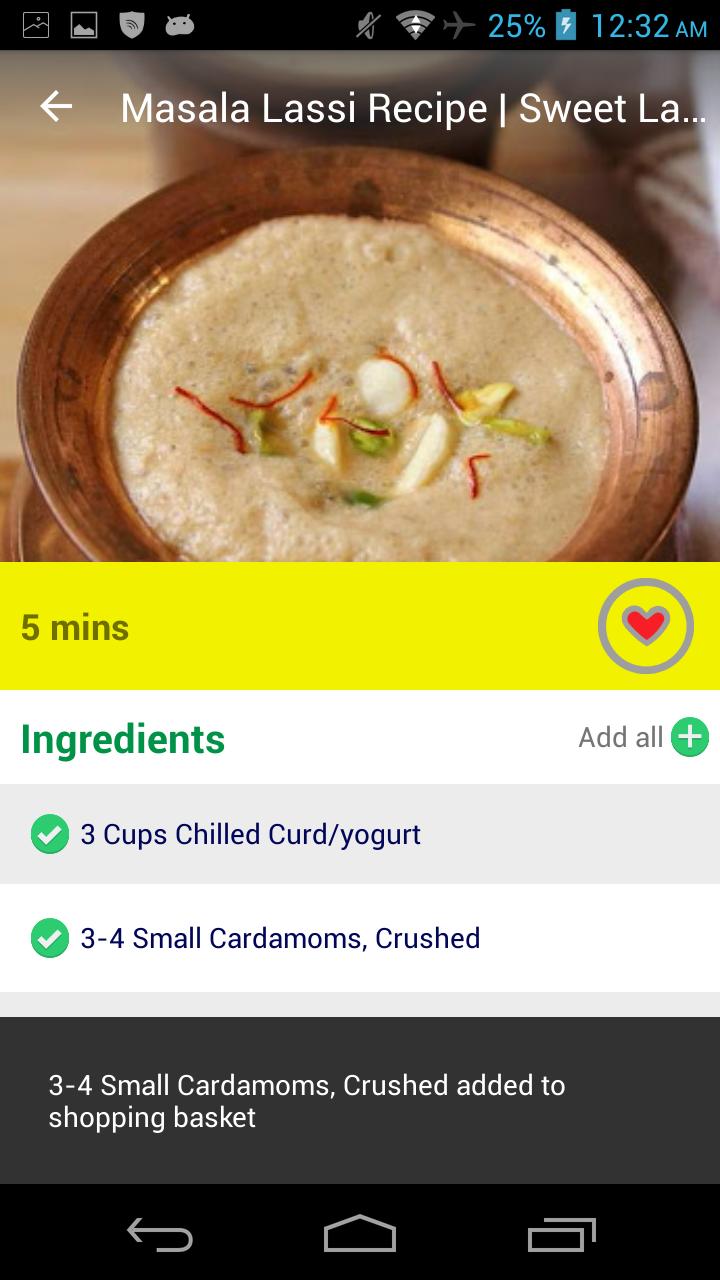The height and width of the screenshot is (1280, 720).
Task: Tap the Home navigation button
Action: pyautogui.click(x=360, y=1236)
